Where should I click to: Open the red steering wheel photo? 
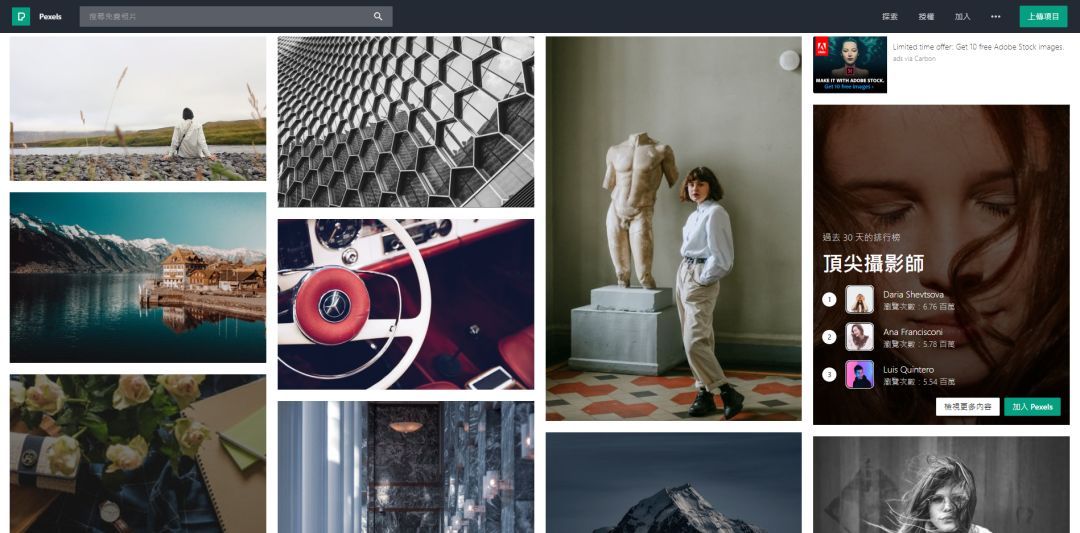click(405, 304)
